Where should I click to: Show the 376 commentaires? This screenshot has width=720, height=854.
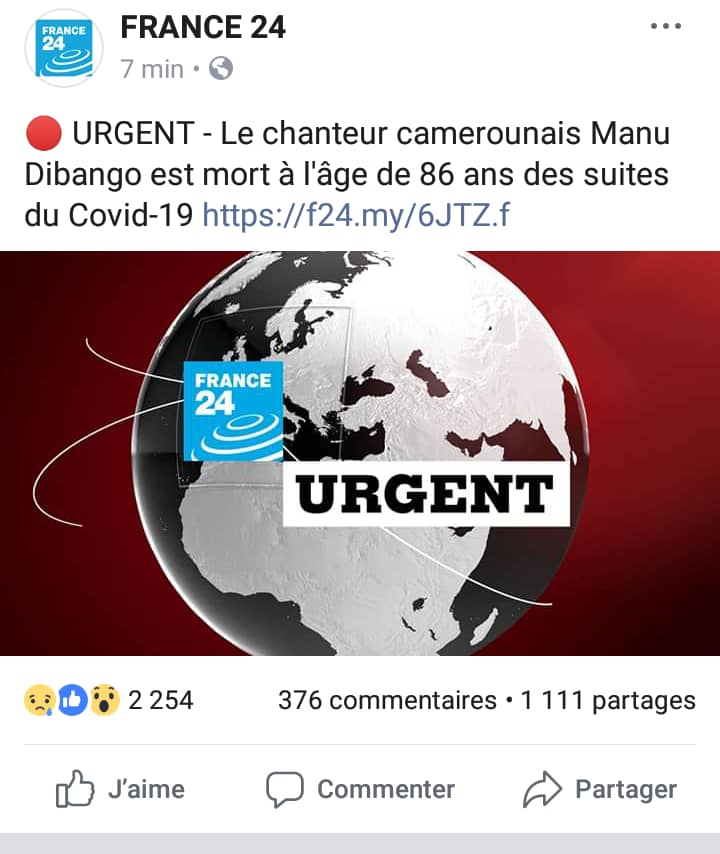pos(386,700)
